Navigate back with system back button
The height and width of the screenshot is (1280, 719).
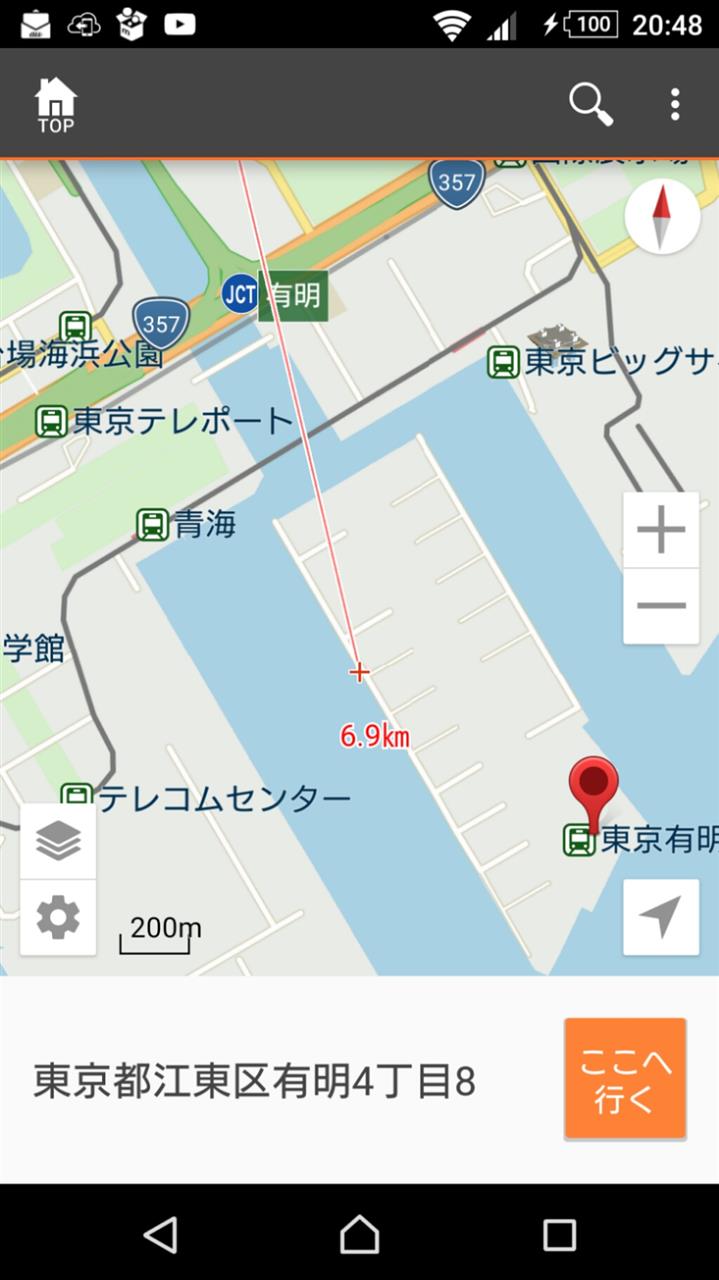pyautogui.click(x=160, y=1235)
